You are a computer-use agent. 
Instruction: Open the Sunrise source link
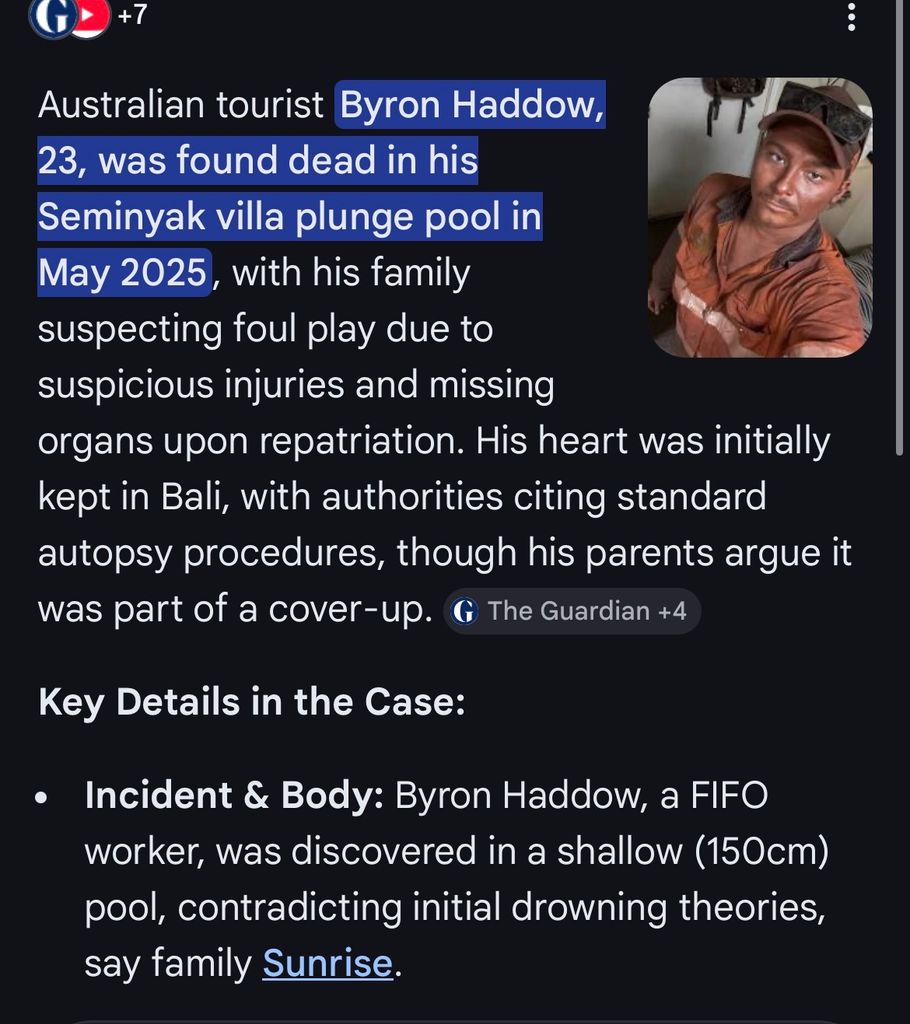pos(327,963)
